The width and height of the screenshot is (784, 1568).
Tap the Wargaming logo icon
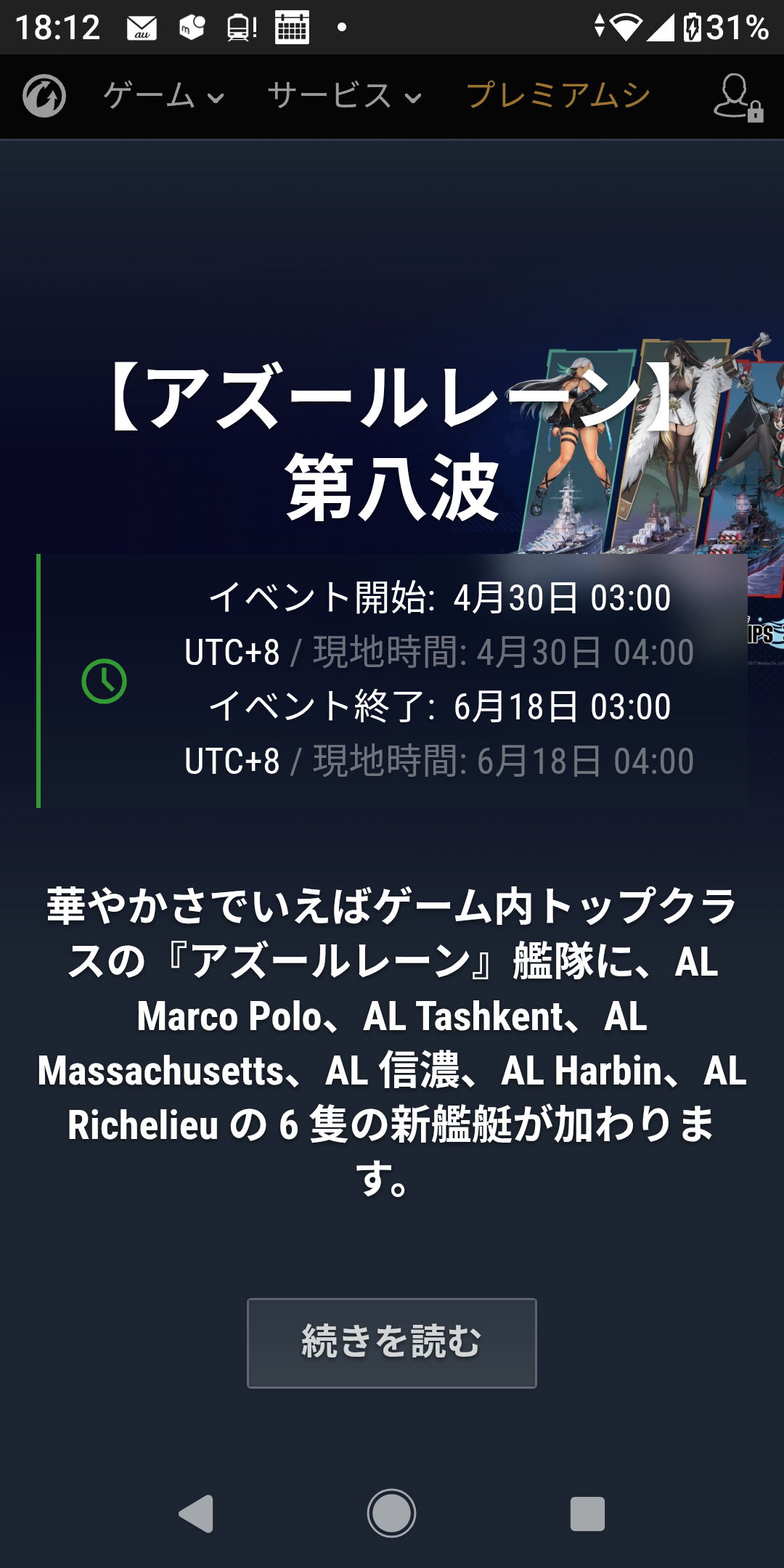[x=44, y=96]
